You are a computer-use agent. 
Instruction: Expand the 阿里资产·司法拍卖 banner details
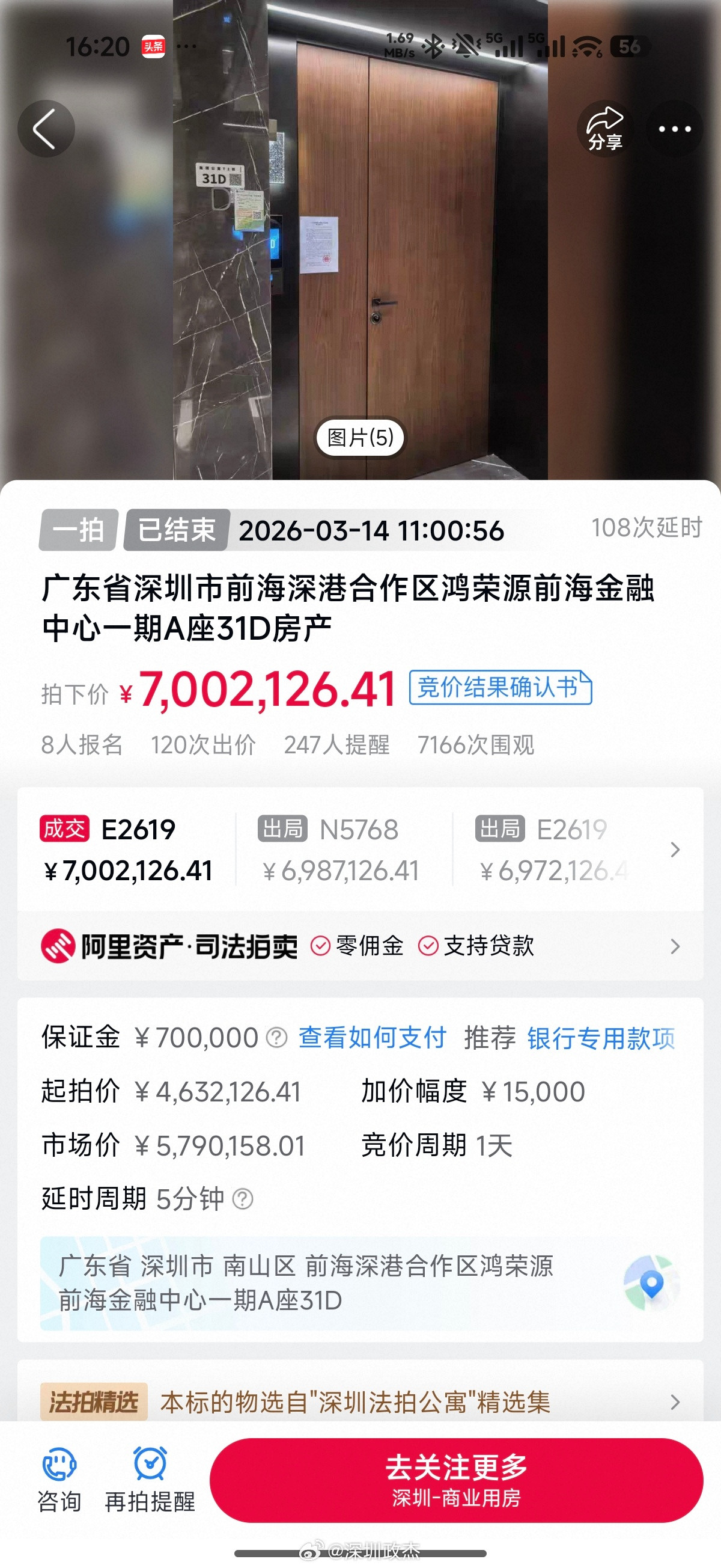[x=675, y=945]
